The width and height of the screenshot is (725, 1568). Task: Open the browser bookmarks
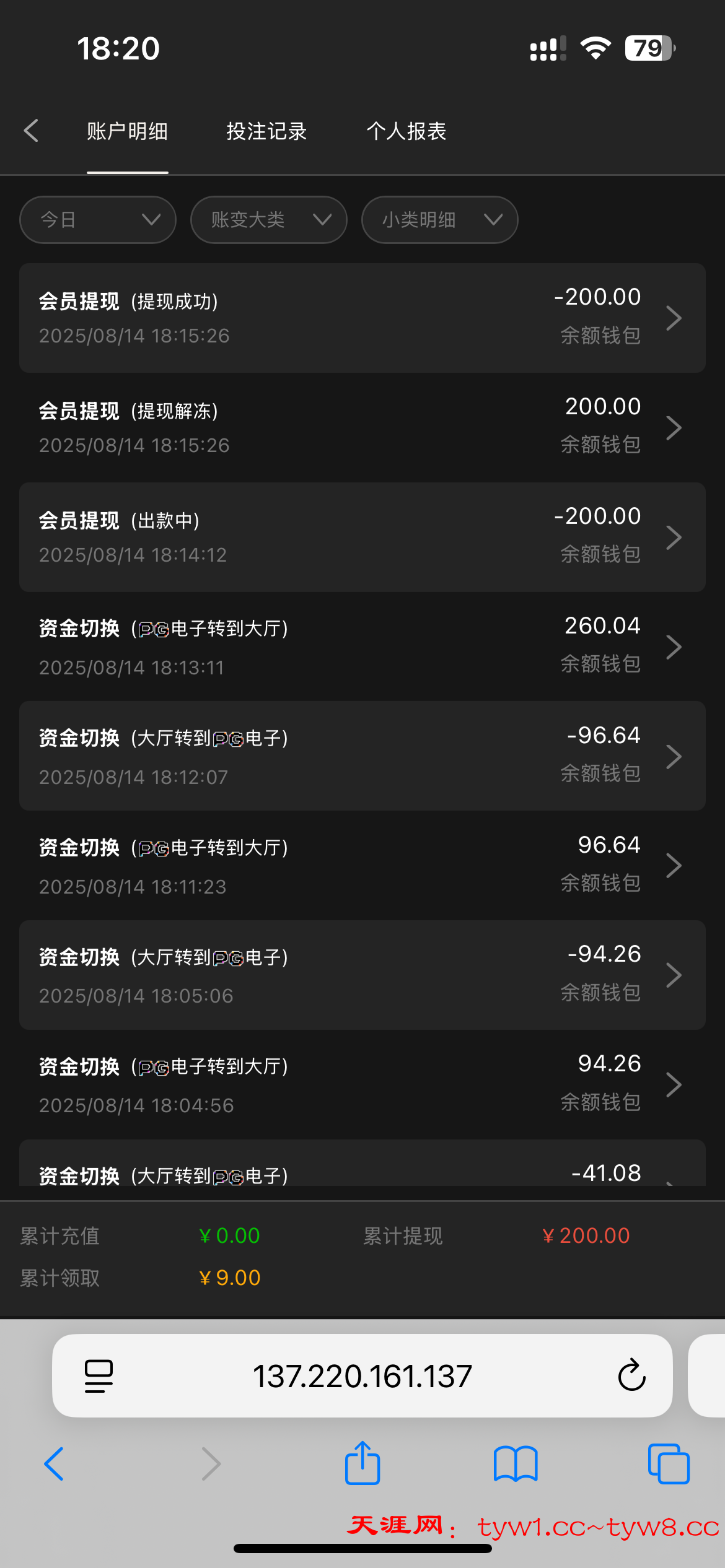[515, 1463]
